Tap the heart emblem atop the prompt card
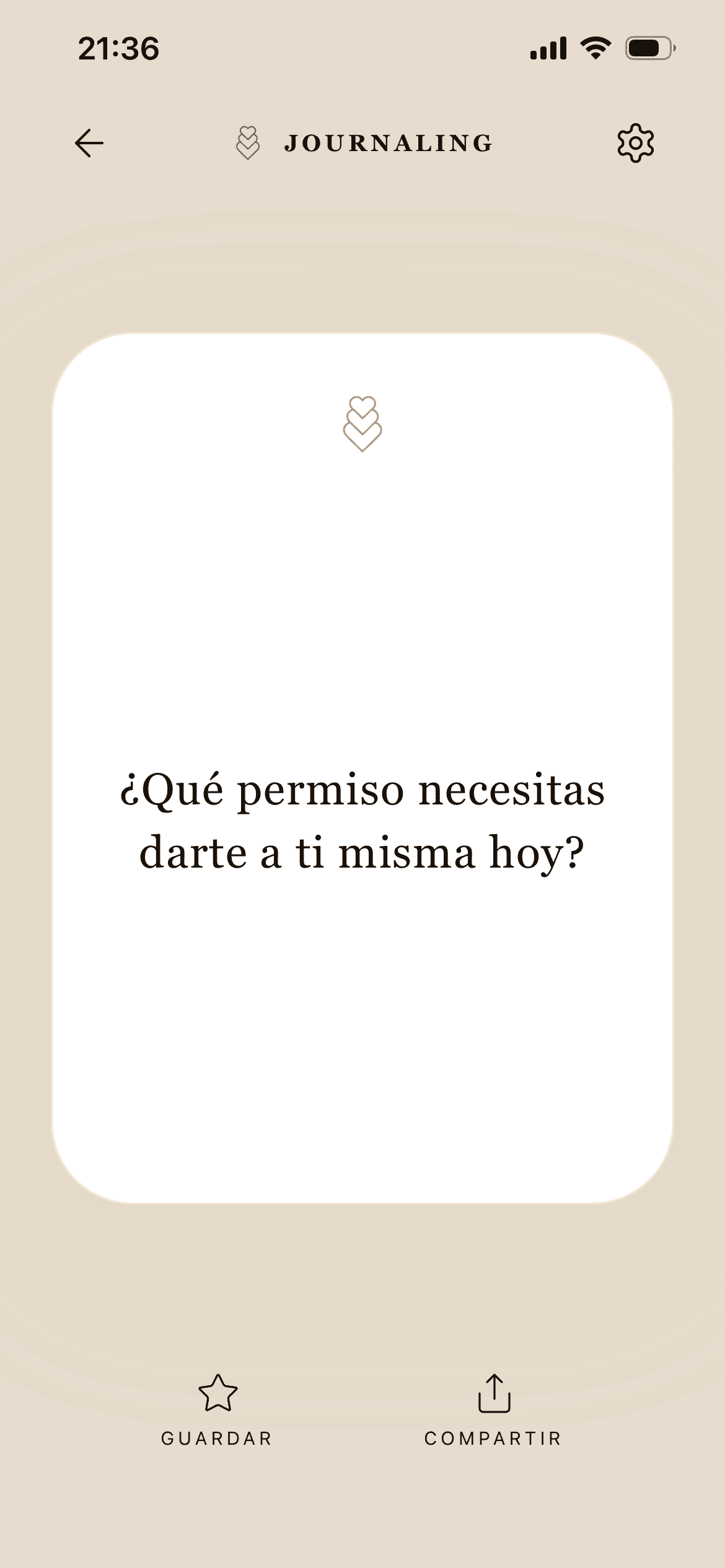Screen dimensions: 725x1568 362,422
